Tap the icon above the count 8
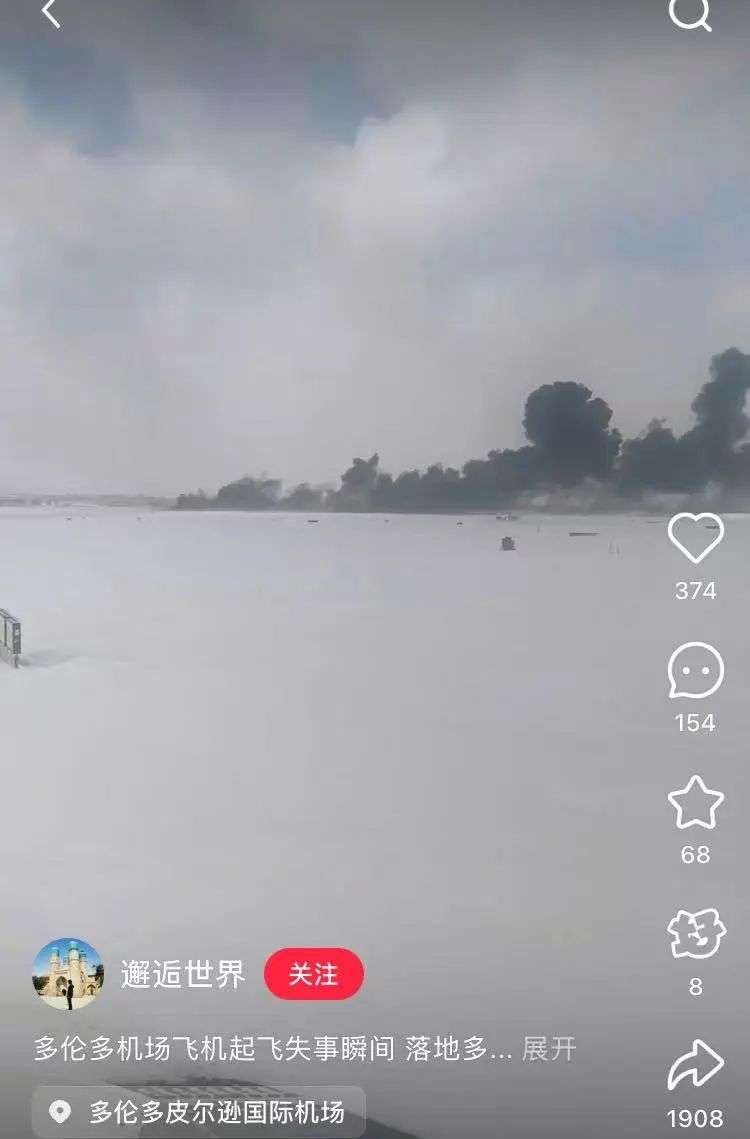The width and height of the screenshot is (750, 1139). tap(695, 934)
